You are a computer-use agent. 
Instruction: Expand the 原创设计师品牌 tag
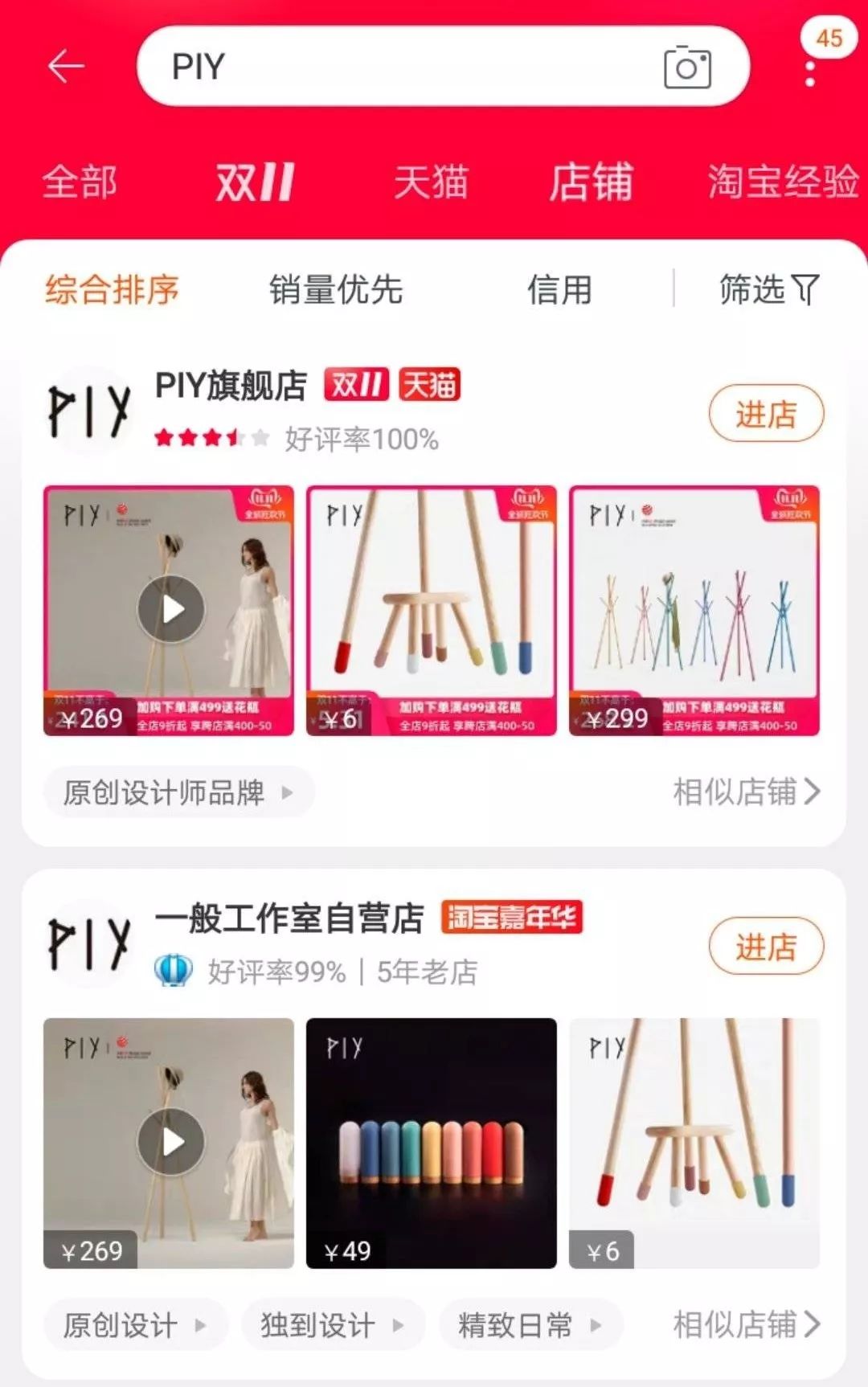[178, 792]
